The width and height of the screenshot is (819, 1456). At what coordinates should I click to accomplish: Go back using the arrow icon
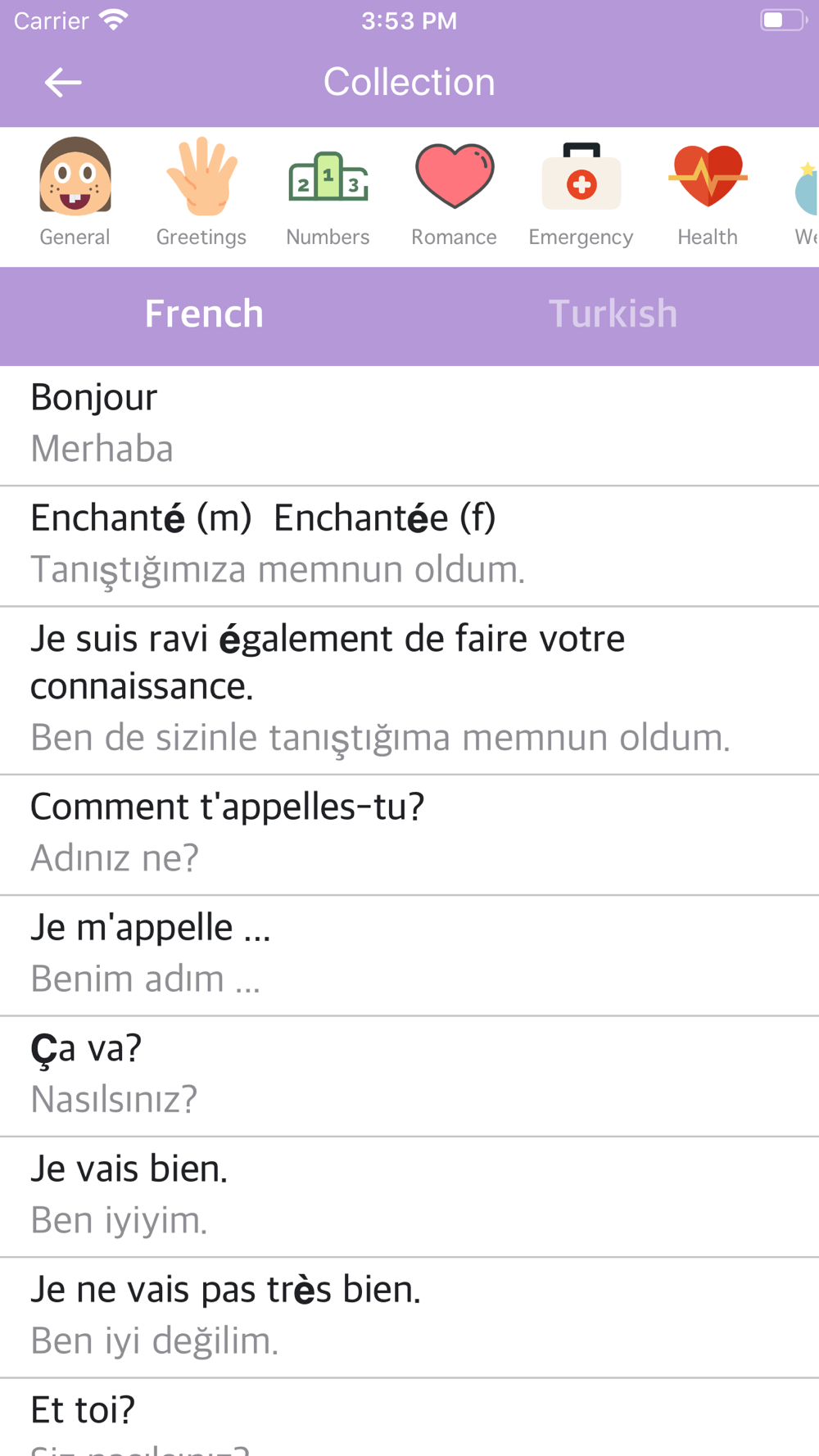[63, 82]
